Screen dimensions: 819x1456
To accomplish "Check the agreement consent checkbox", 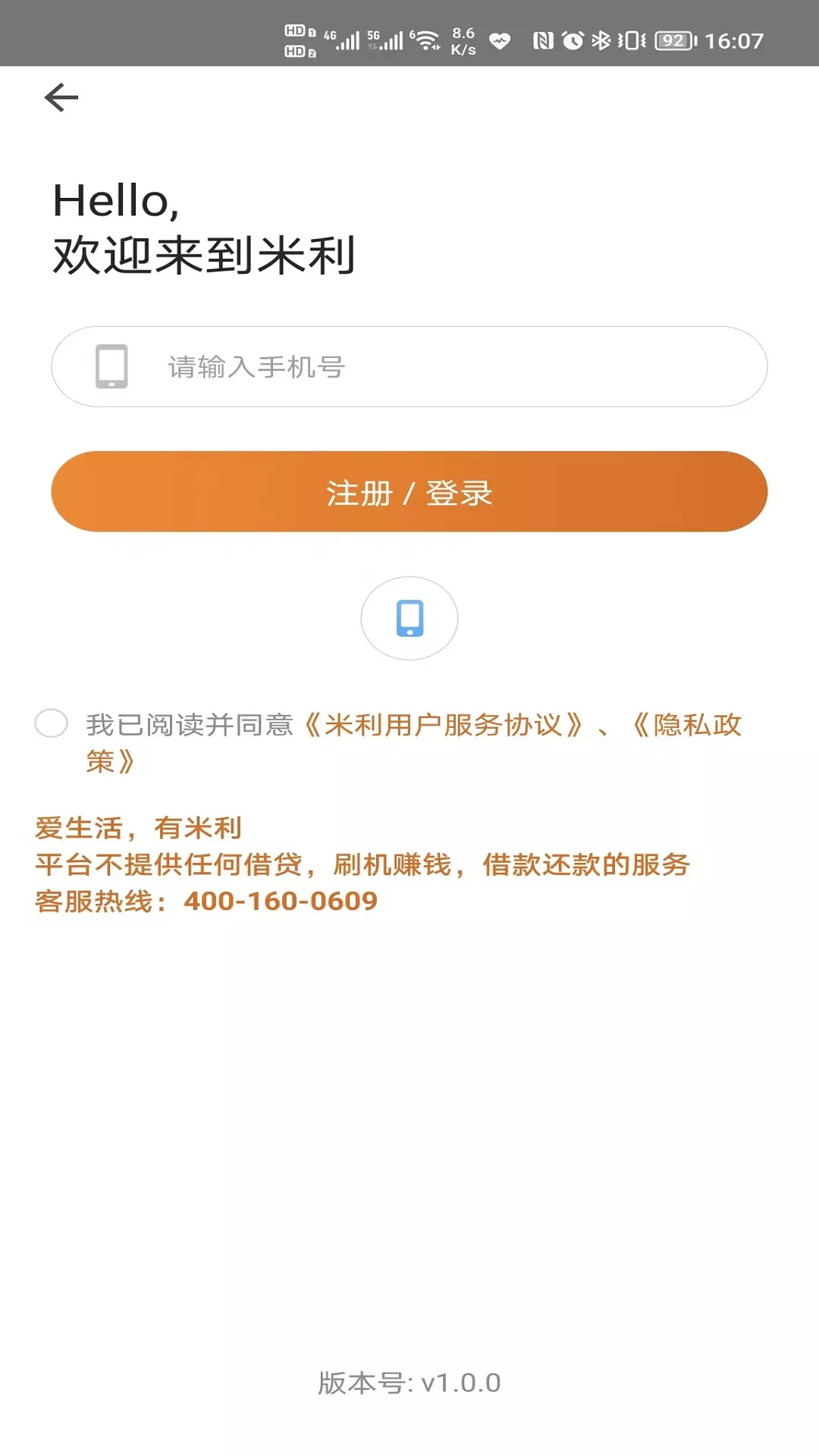I will (52, 723).
